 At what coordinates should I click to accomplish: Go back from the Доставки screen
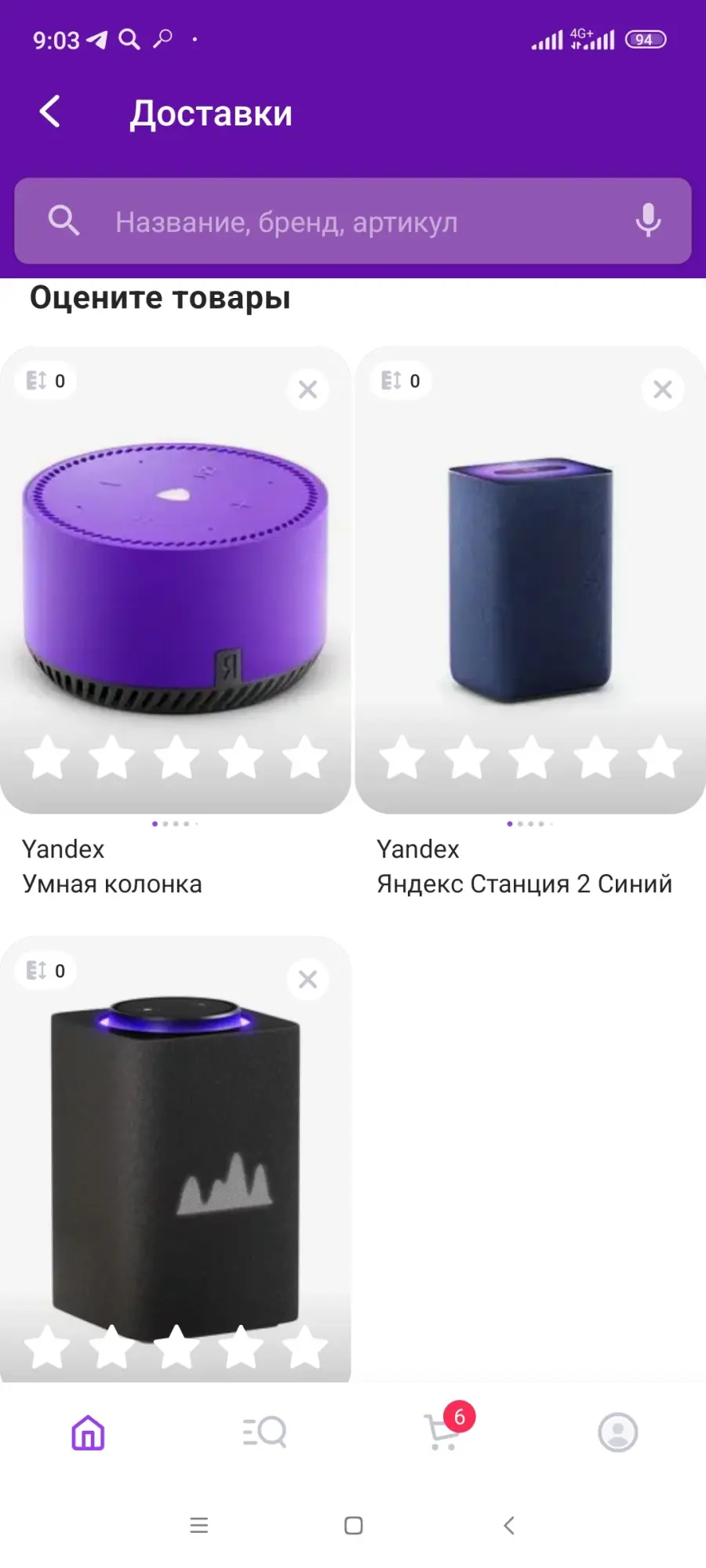(50, 111)
